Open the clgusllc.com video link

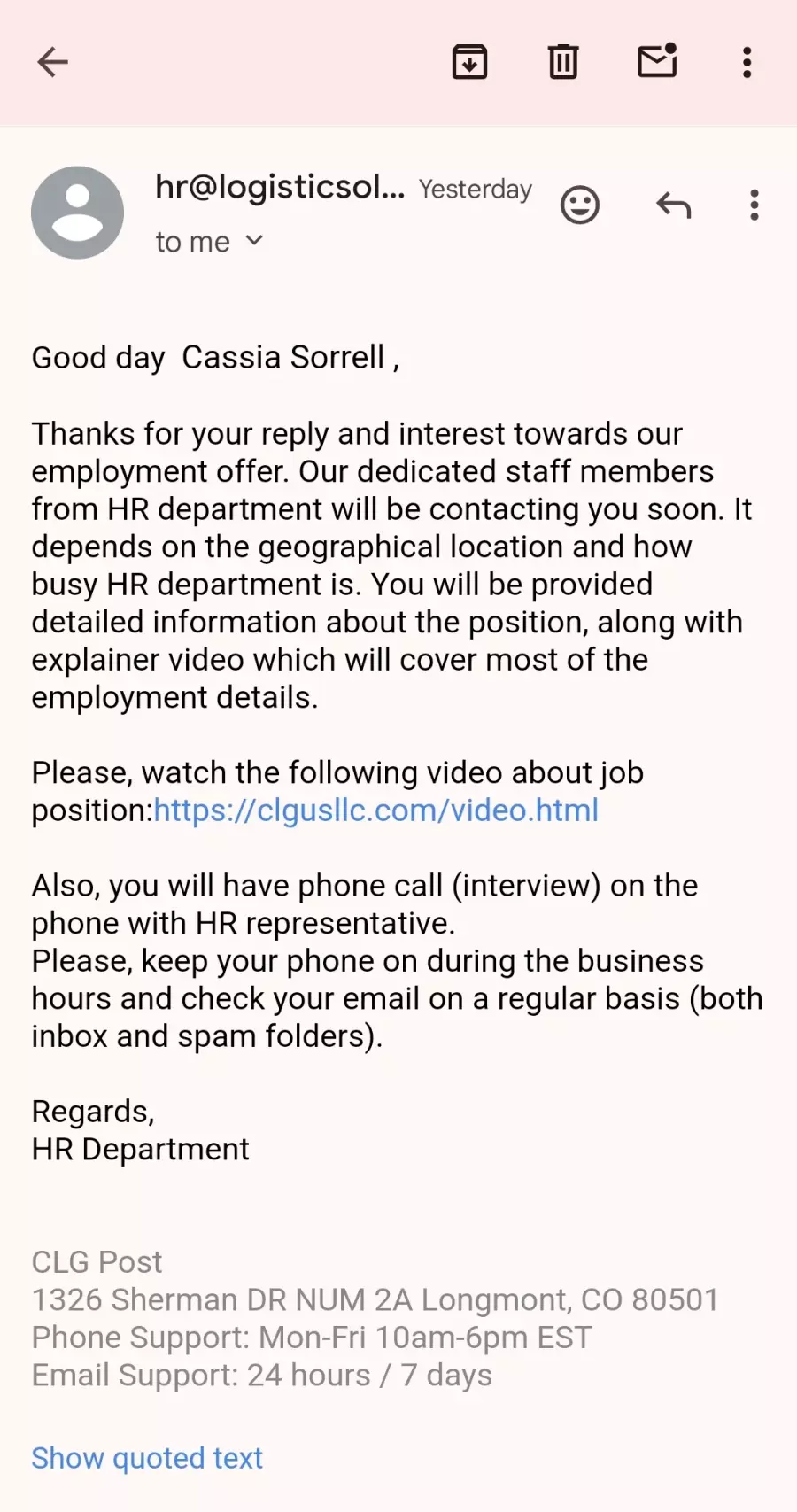pos(376,810)
